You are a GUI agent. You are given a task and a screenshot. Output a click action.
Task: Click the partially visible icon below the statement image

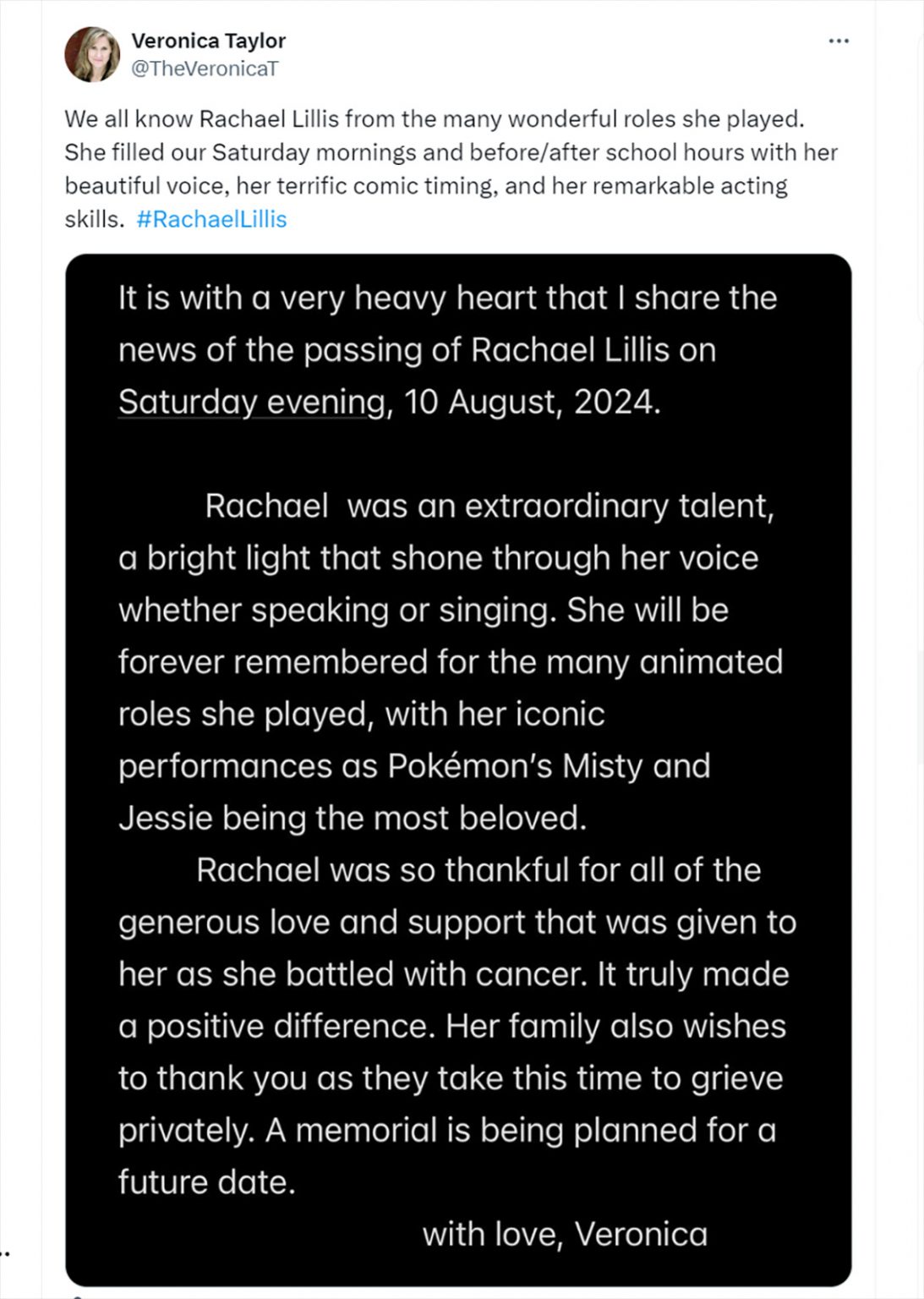(x=79, y=1294)
